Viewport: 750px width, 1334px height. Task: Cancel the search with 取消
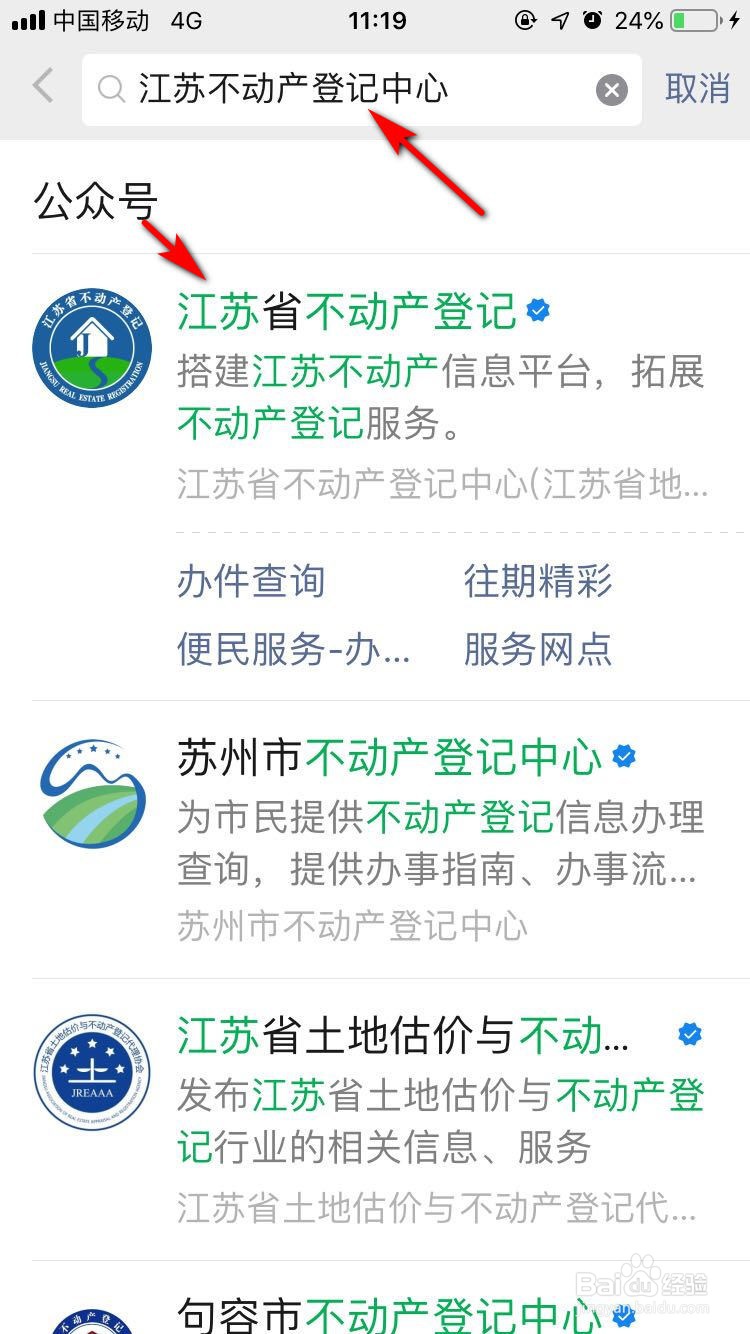(x=698, y=89)
